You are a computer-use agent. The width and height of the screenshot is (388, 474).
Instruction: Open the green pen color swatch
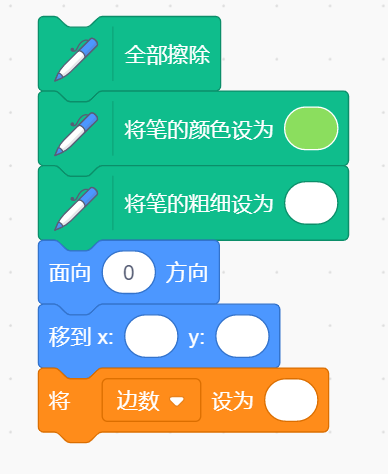click(x=311, y=128)
